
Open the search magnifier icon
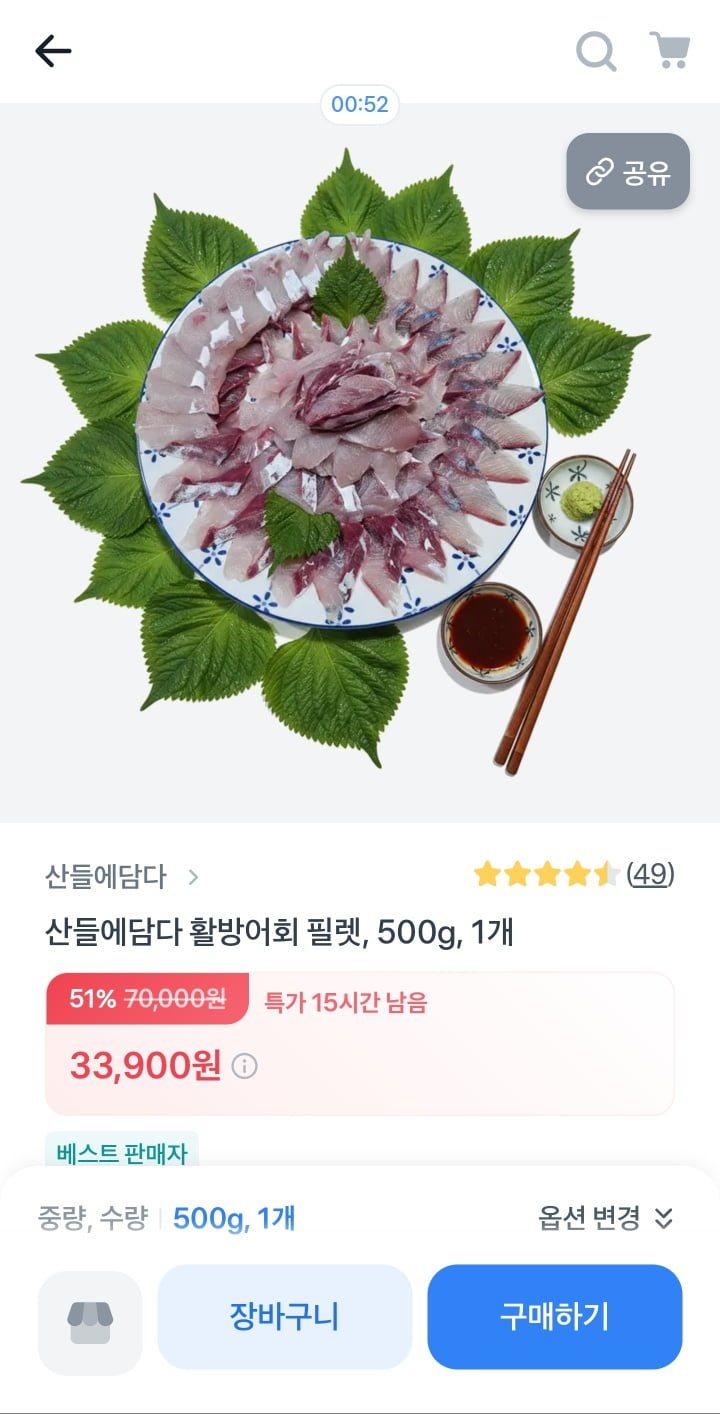coord(596,51)
